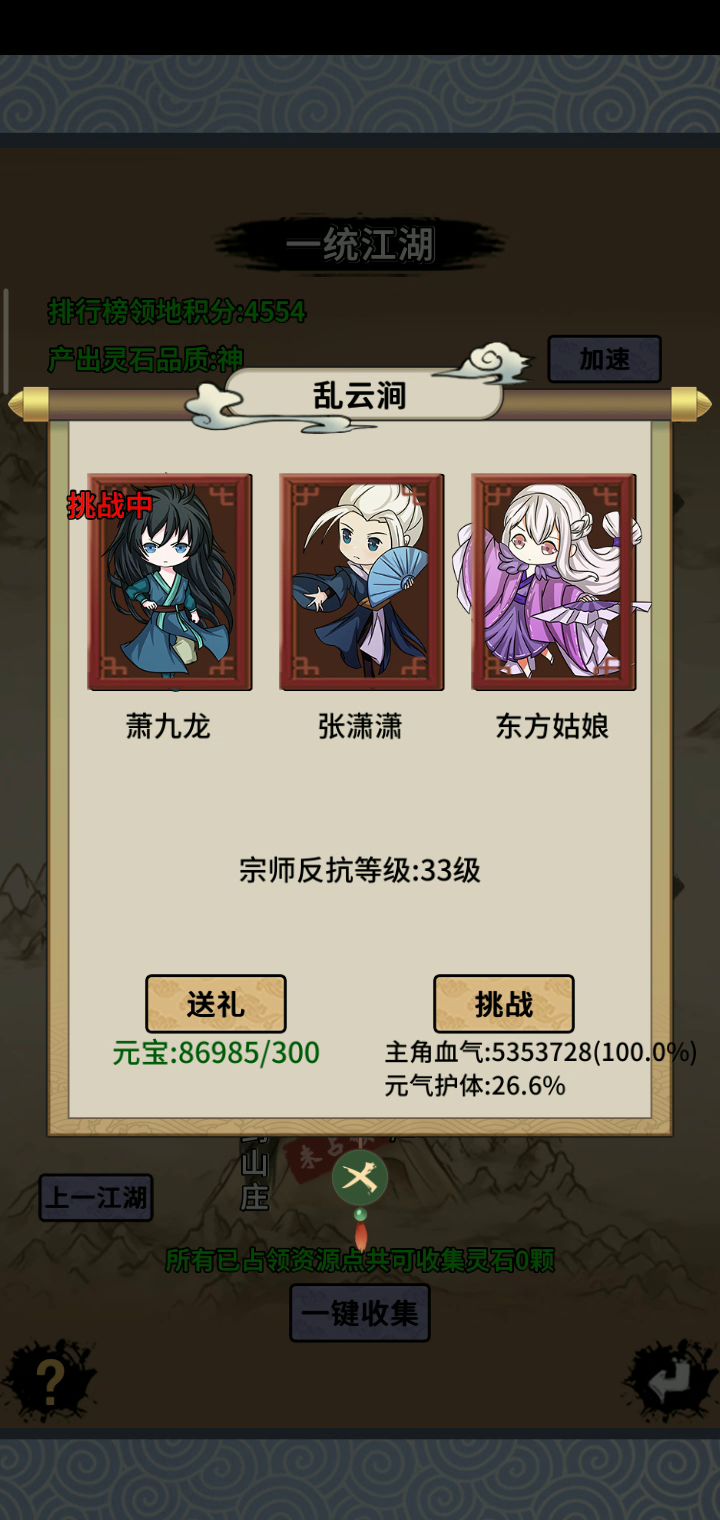Go to 上一江湖 previous realm
Image resolution: width=720 pixels, height=1520 pixels.
click(96, 1197)
